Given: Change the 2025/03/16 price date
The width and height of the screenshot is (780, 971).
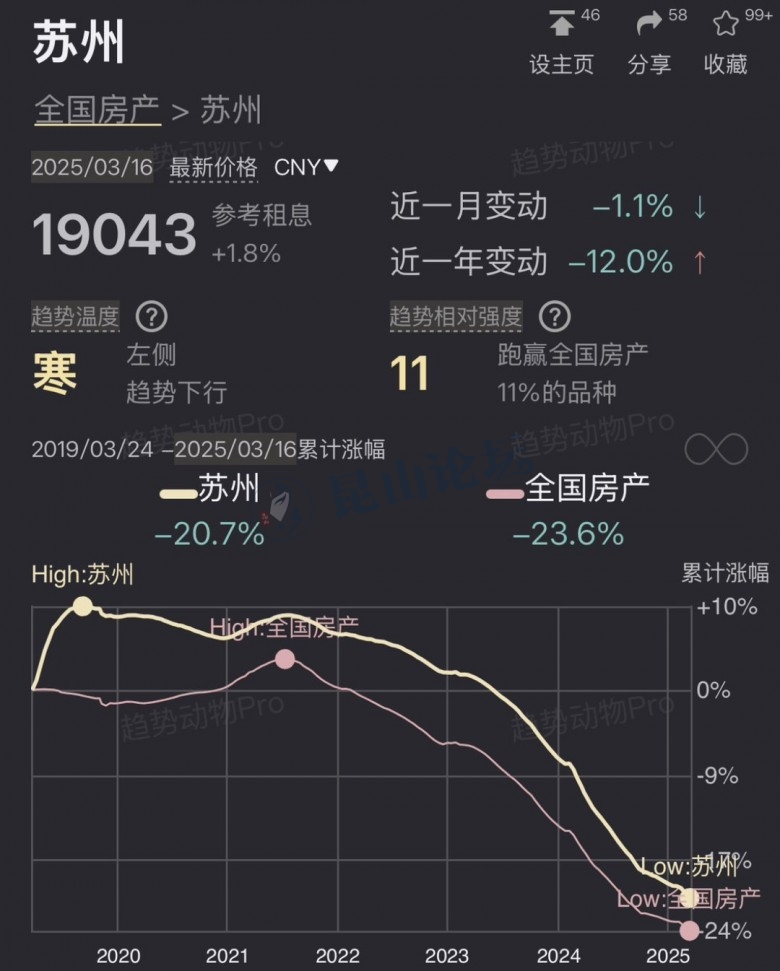Looking at the screenshot, I should tap(92, 167).
